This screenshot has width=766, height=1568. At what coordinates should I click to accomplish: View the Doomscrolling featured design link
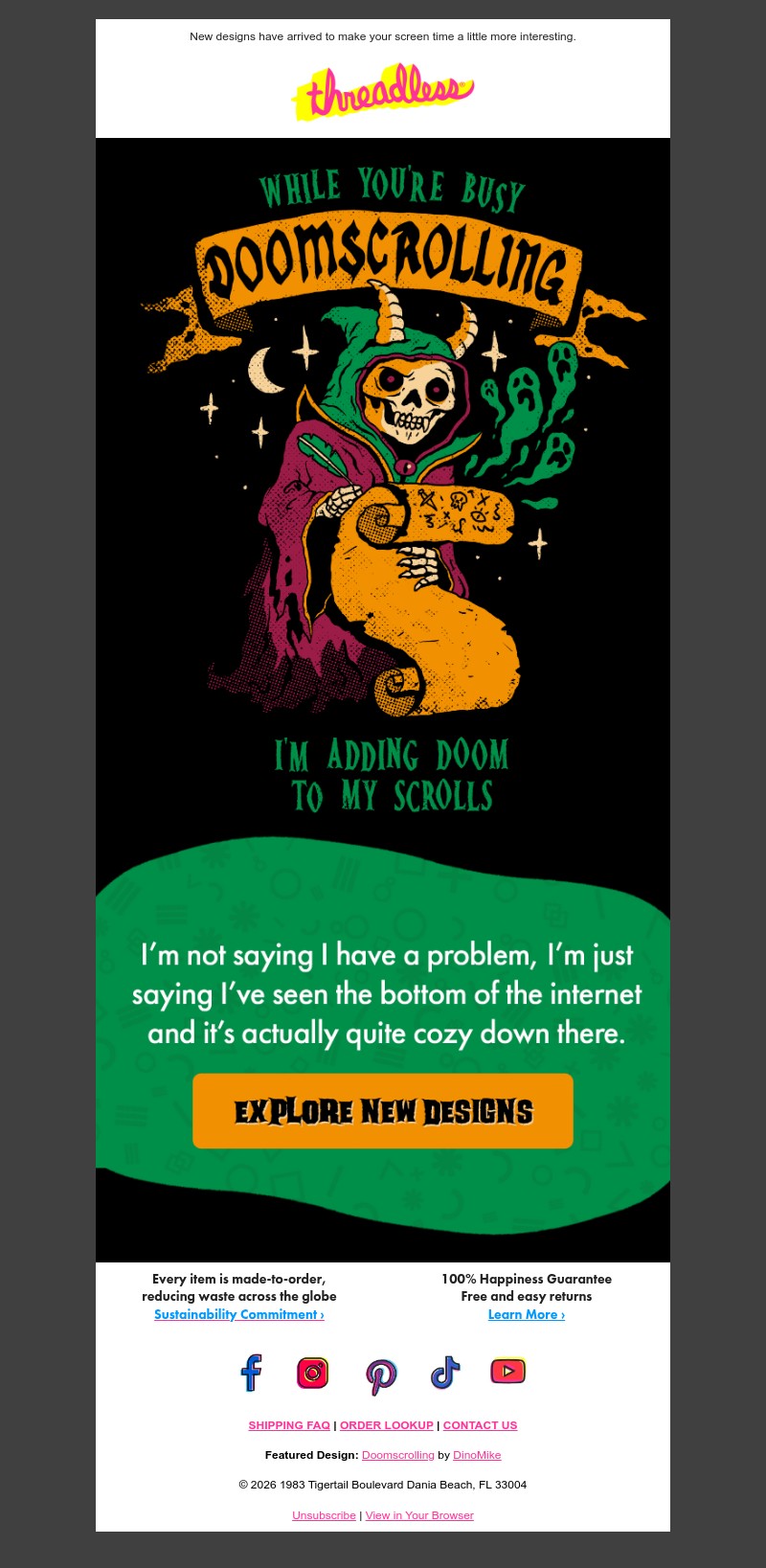[398, 1455]
